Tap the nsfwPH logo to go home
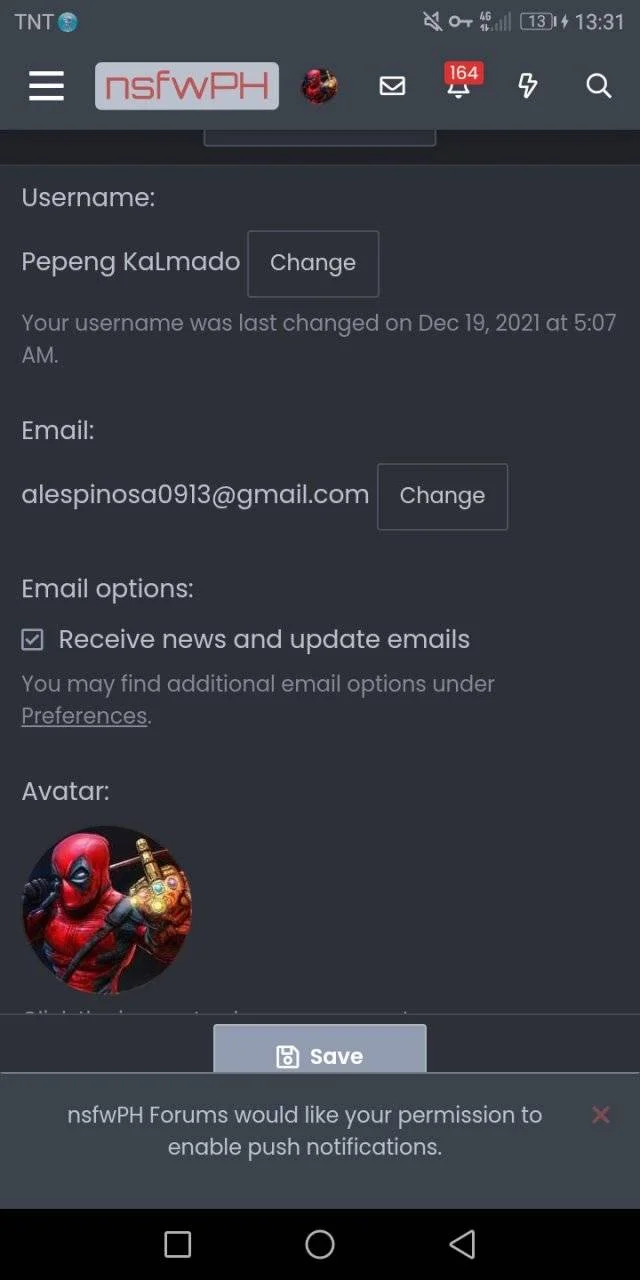This screenshot has height=1280, width=640. 187,87
